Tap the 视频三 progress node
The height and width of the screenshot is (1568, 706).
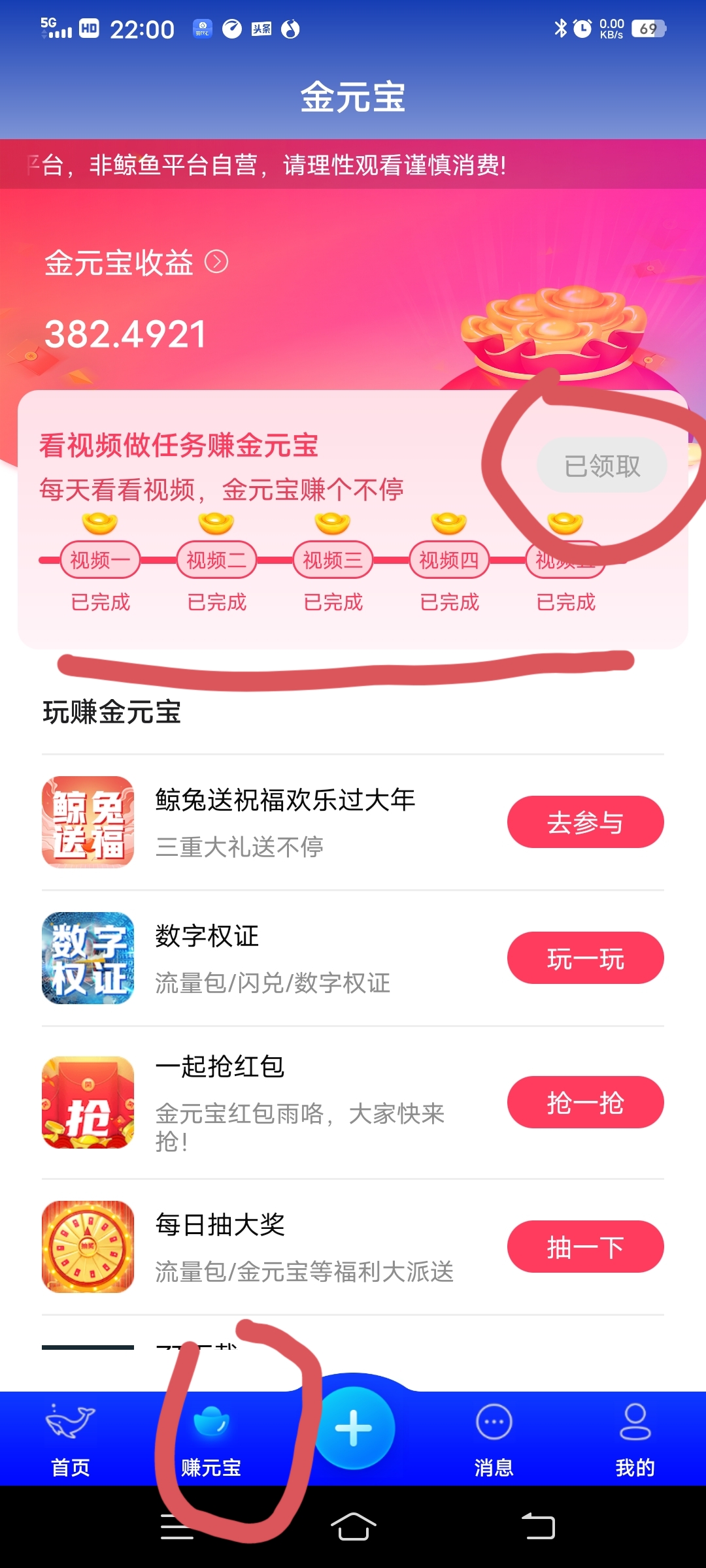pos(332,559)
